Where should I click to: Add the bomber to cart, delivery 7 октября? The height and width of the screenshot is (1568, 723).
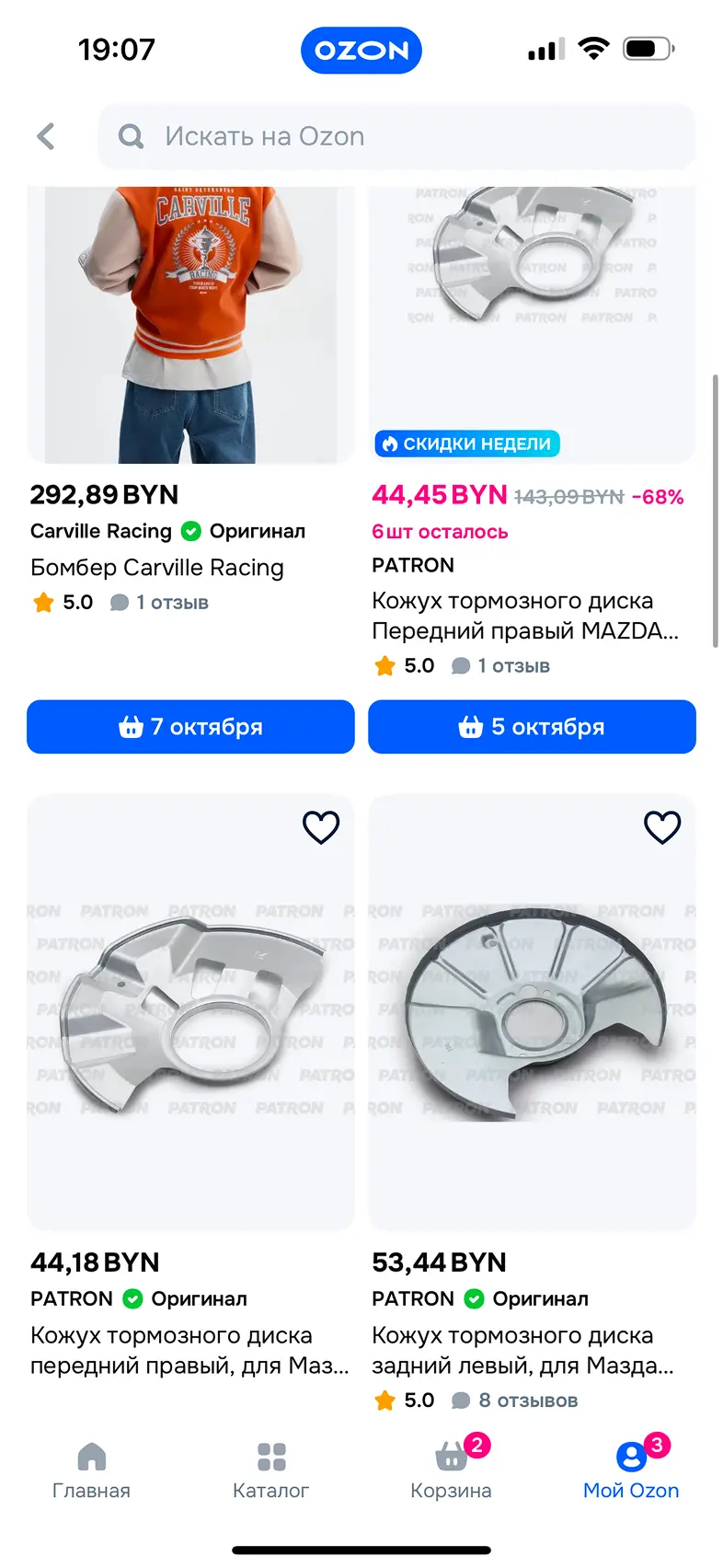click(190, 727)
